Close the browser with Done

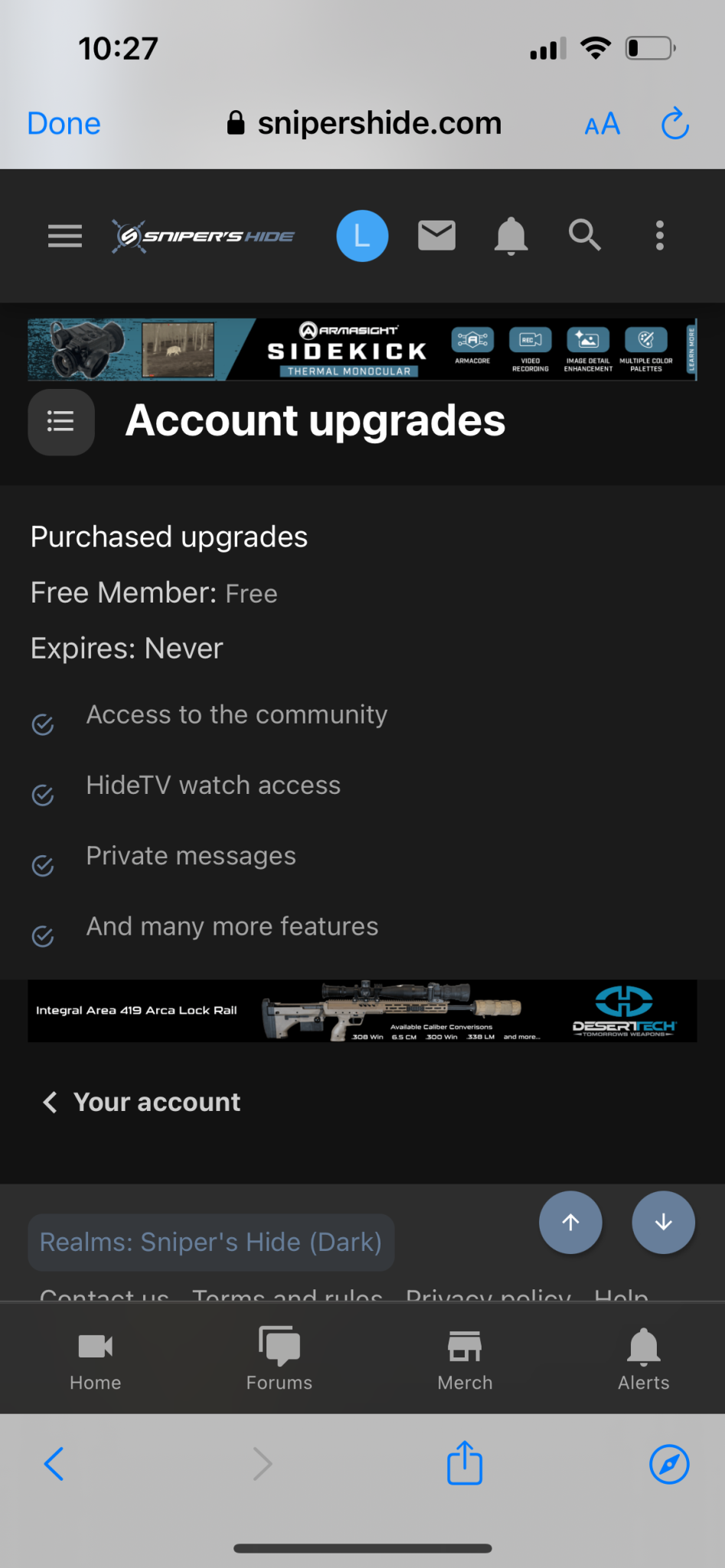point(64,123)
